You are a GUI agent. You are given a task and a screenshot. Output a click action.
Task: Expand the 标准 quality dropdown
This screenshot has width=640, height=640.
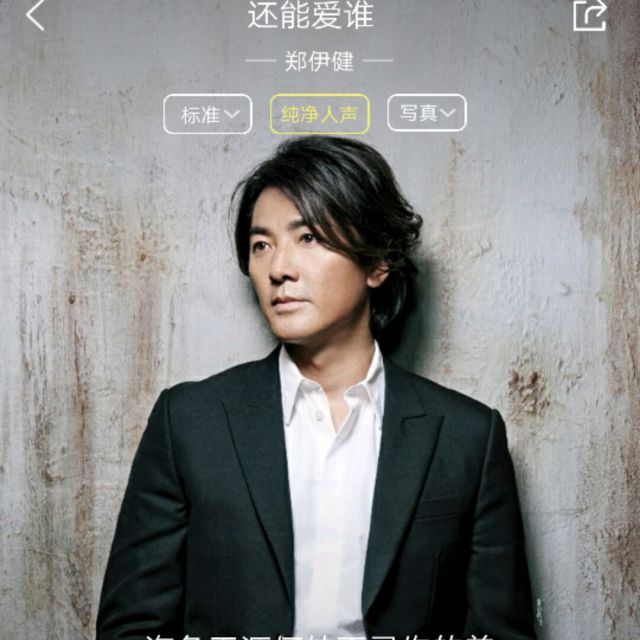(207, 114)
